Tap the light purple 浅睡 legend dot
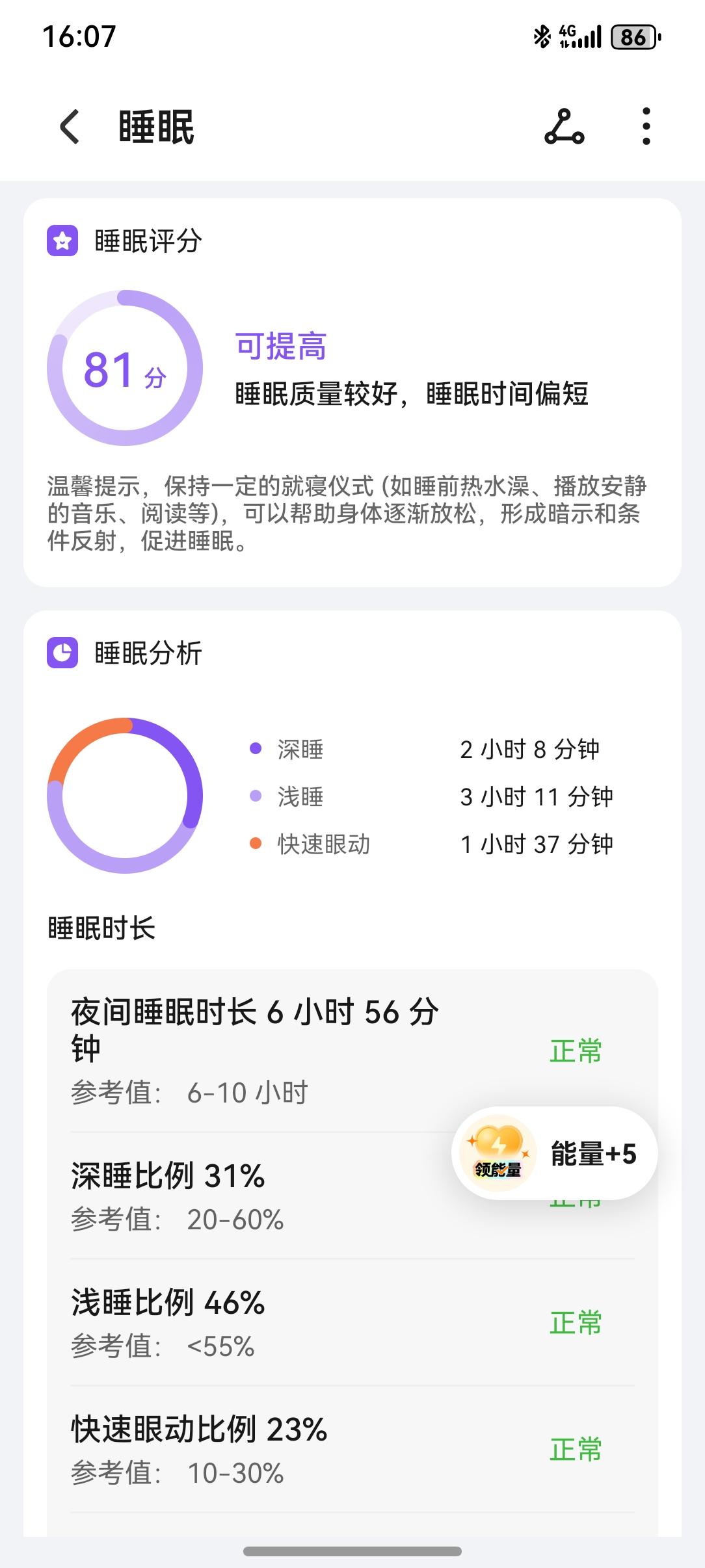 point(254,796)
